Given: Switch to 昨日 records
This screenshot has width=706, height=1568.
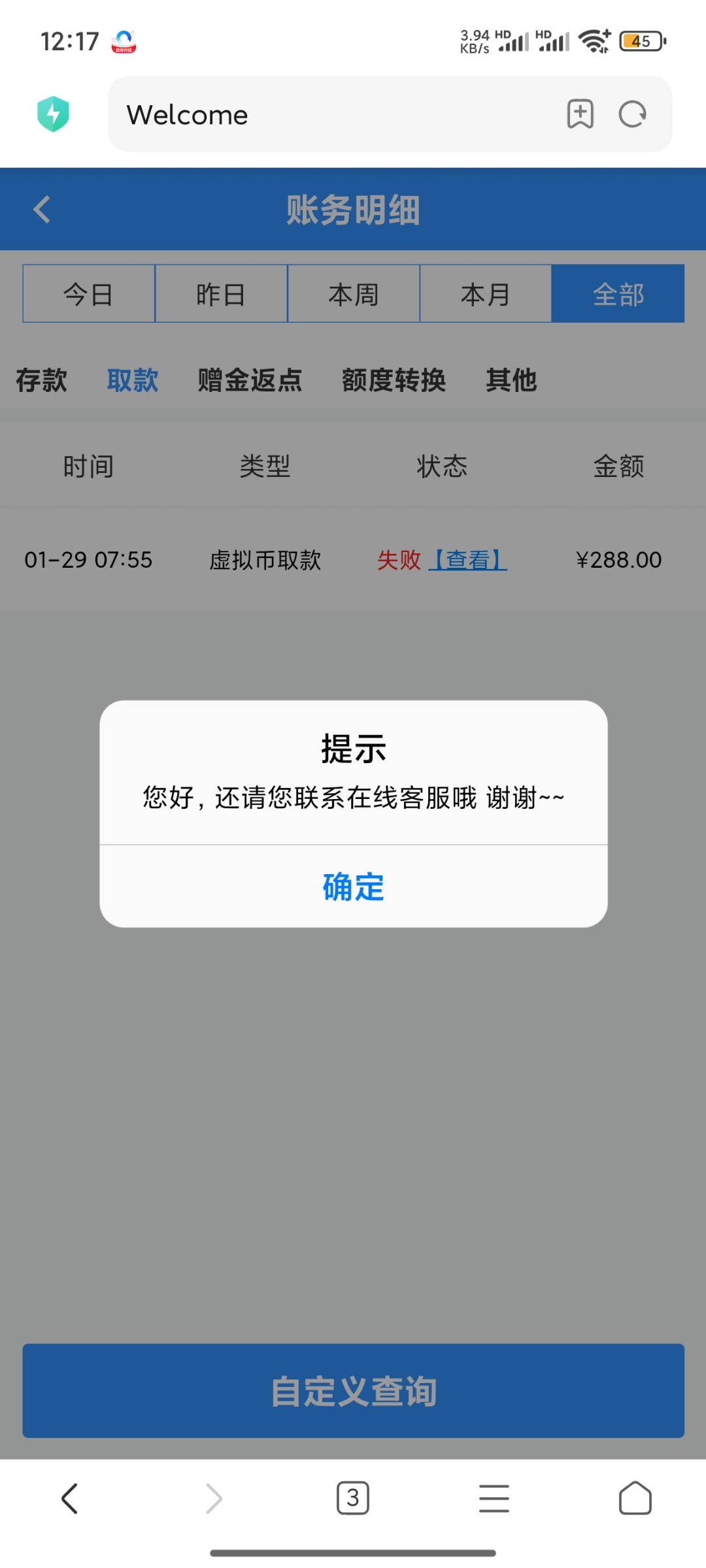Looking at the screenshot, I should pyautogui.click(x=221, y=294).
